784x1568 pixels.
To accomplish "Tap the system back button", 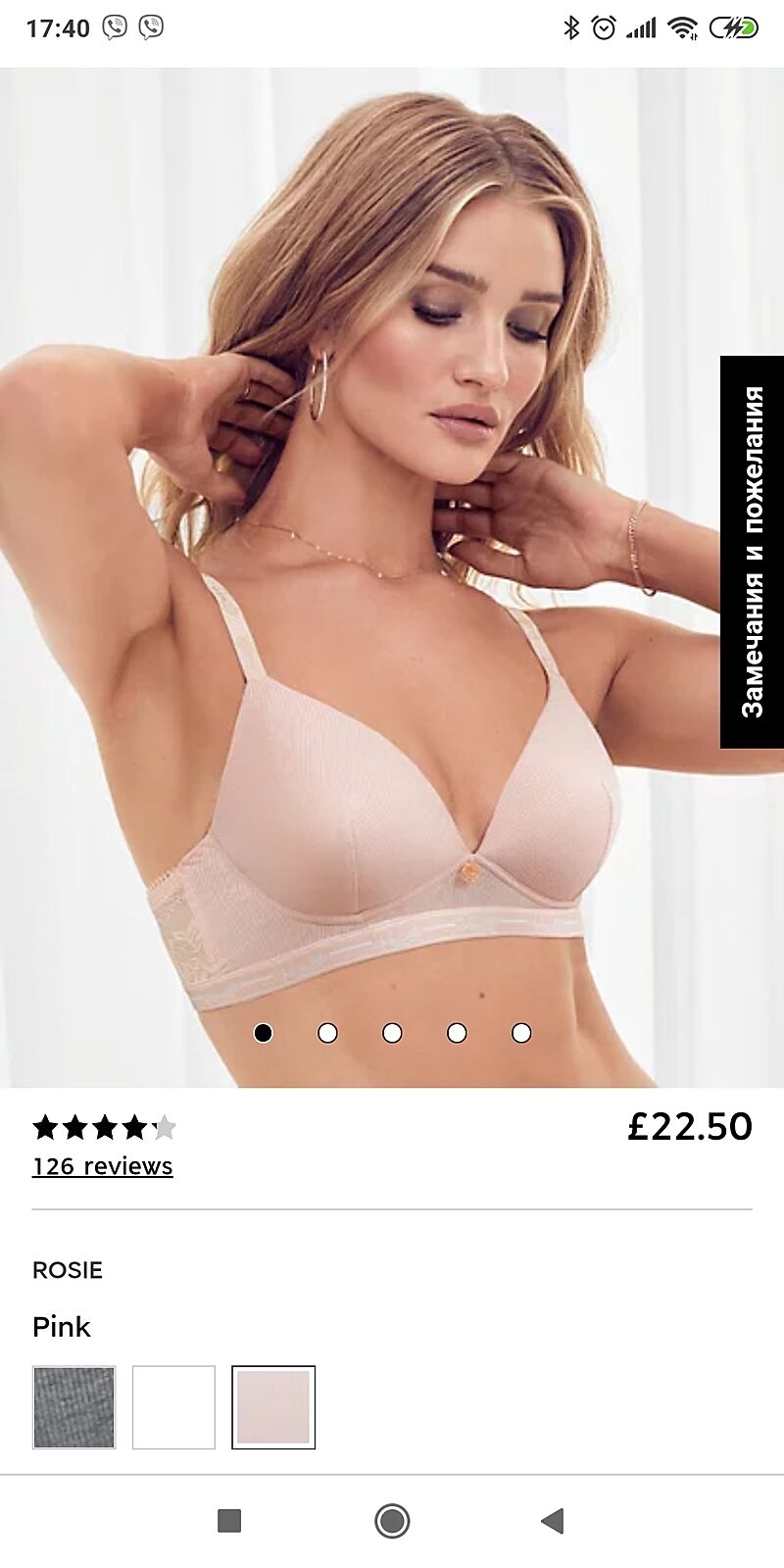I will (x=553, y=1521).
